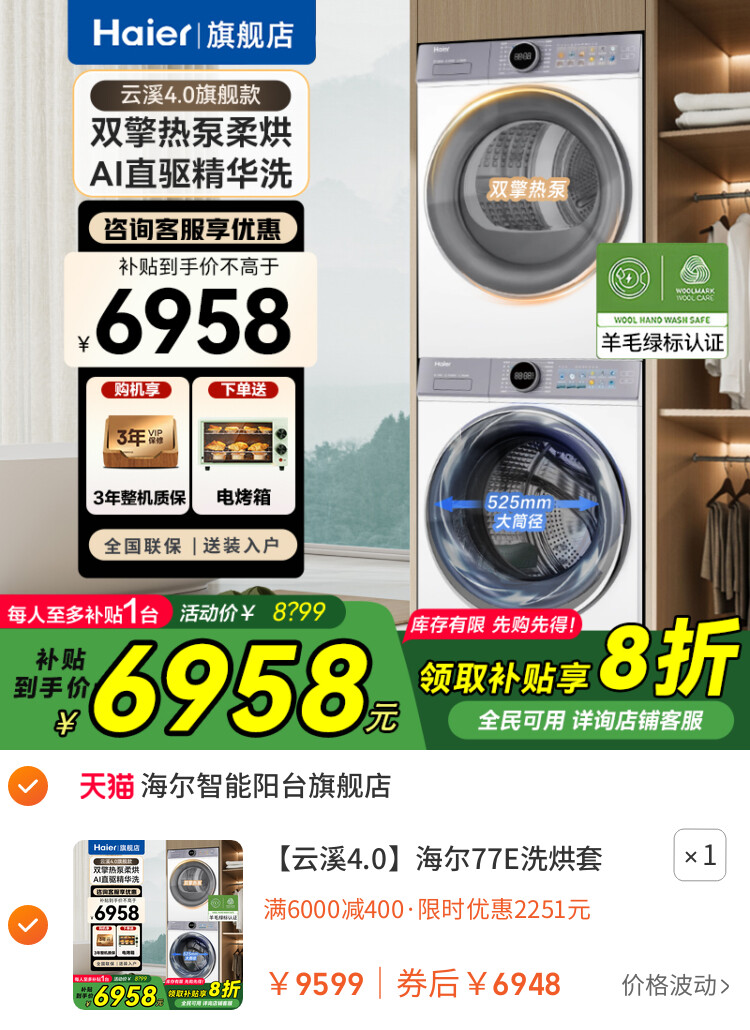Change the ×1 quantity selector
This screenshot has height=1030, width=750.
tap(699, 855)
